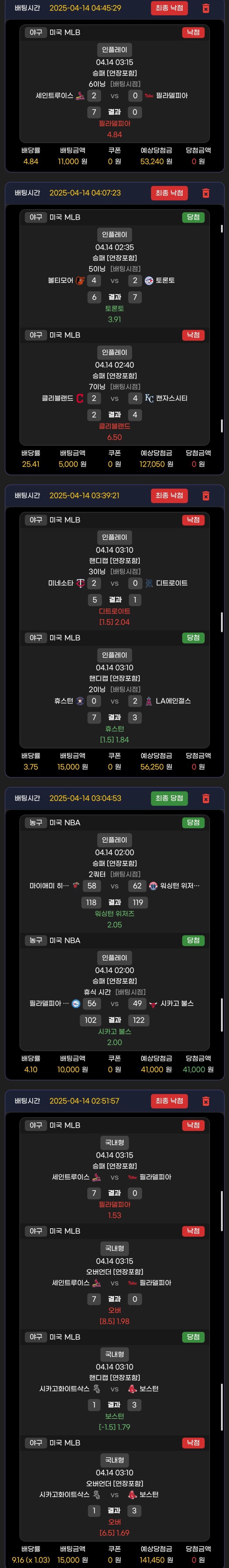229x1568 pixels.
Task: Delete the winning slip from 03:04:53
Action: [x=206, y=798]
